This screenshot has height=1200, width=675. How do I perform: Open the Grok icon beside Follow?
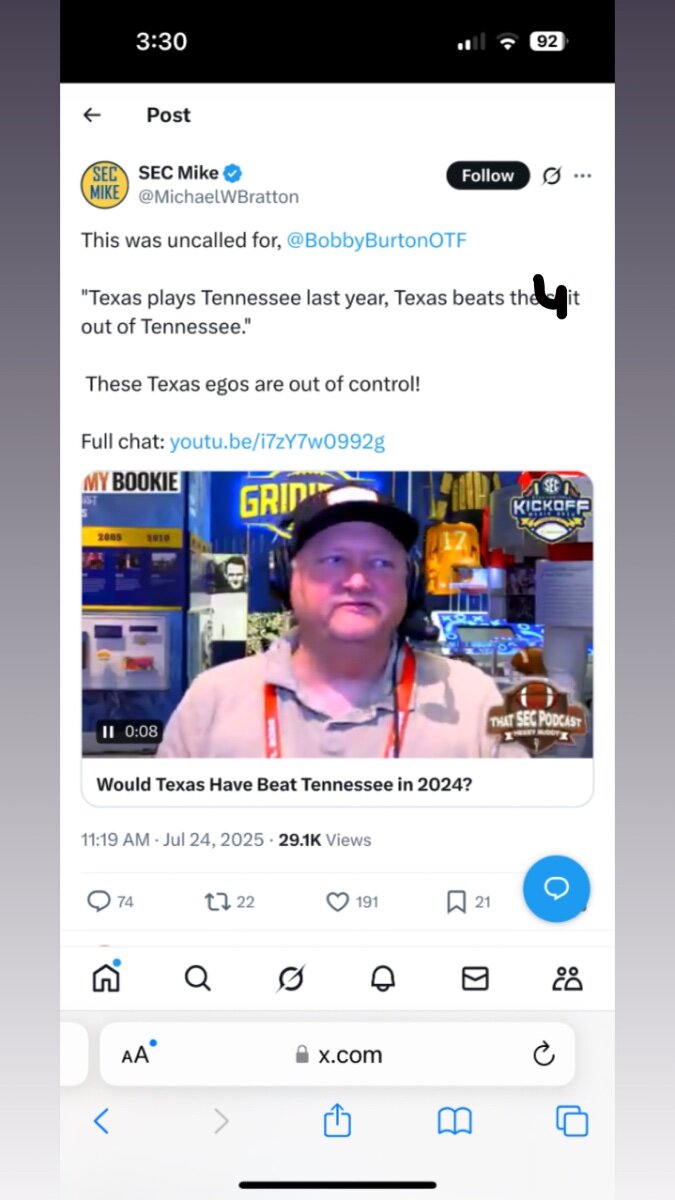coord(551,176)
